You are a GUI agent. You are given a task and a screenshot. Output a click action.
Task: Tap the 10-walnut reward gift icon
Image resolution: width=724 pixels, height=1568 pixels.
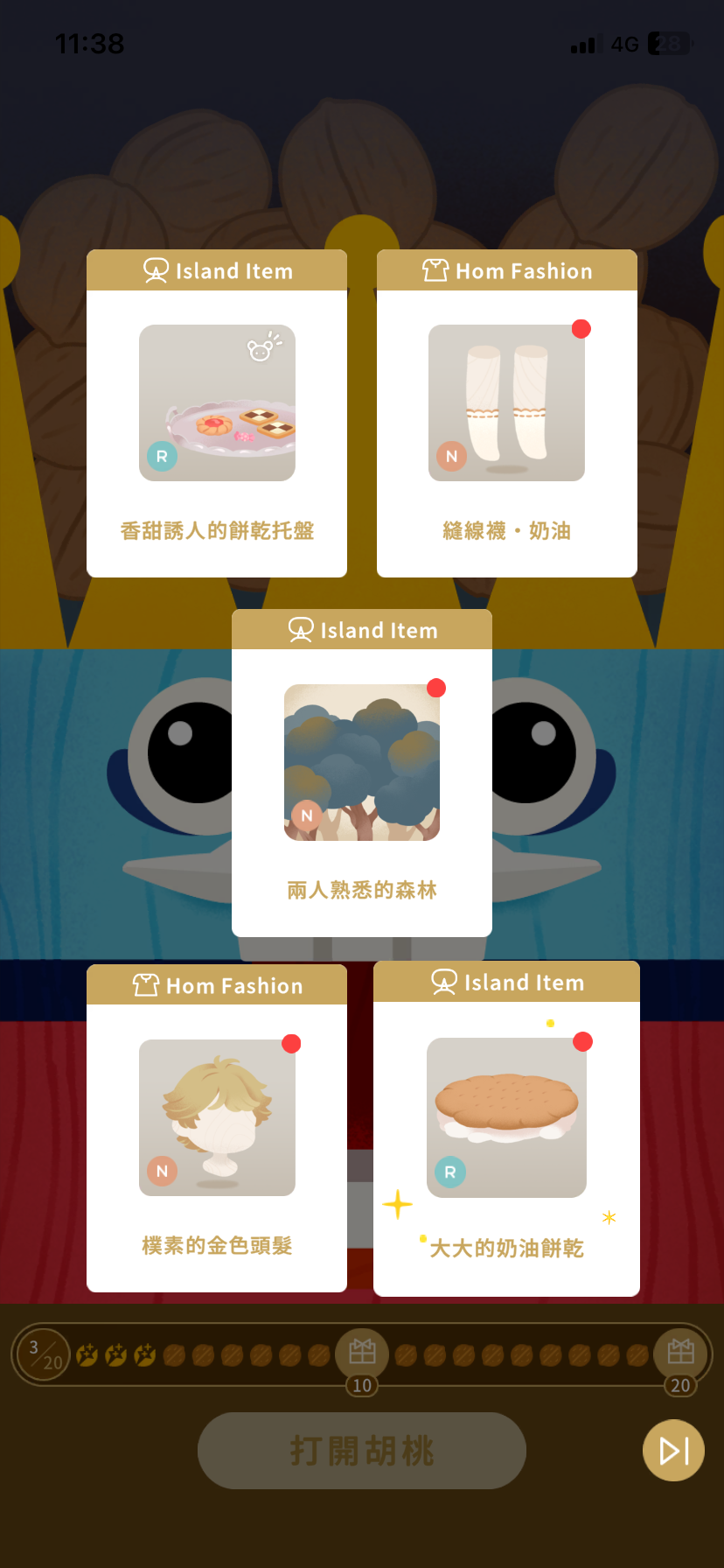click(x=362, y=1353)
